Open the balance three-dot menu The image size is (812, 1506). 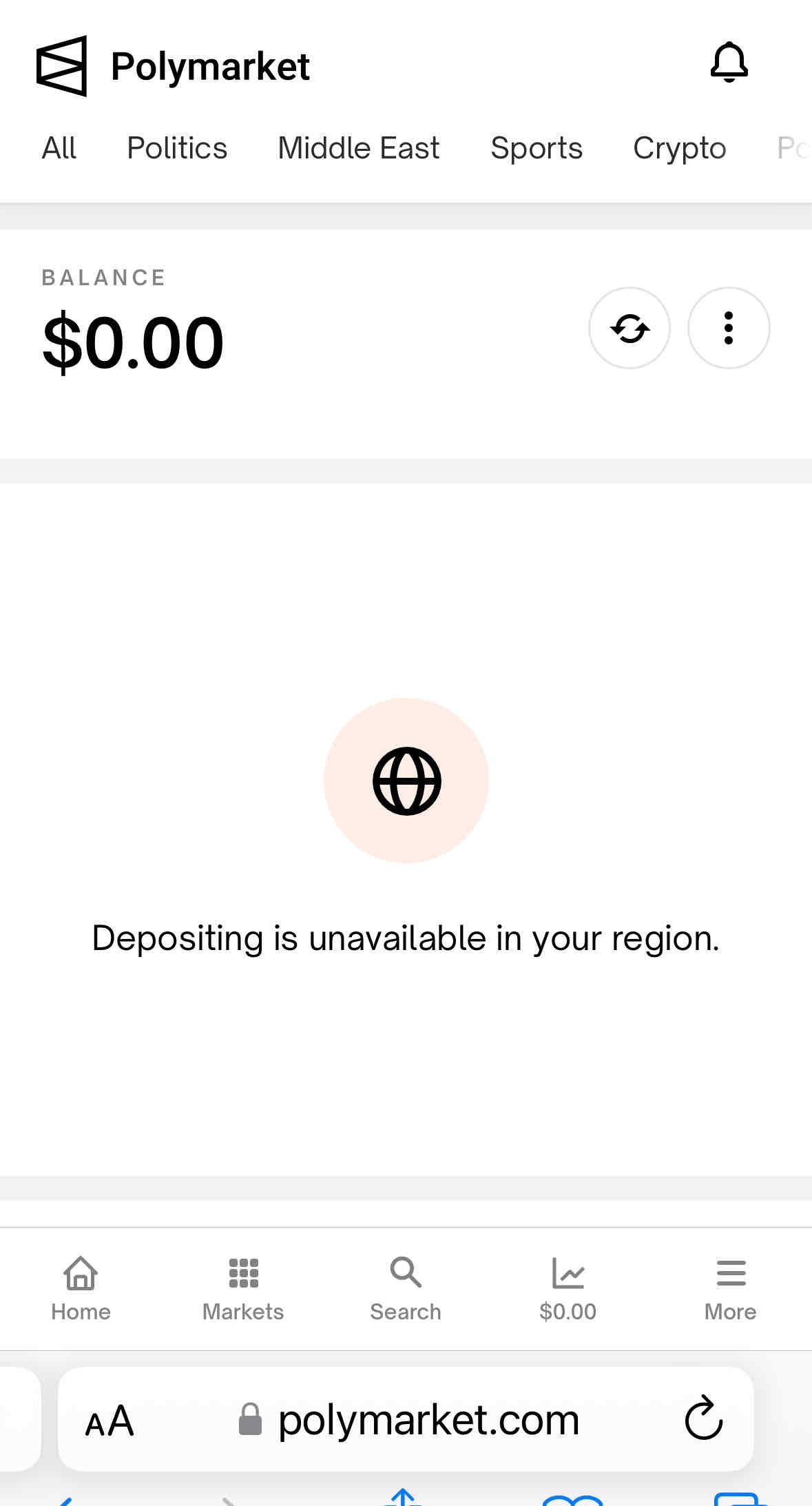[728, 328]
